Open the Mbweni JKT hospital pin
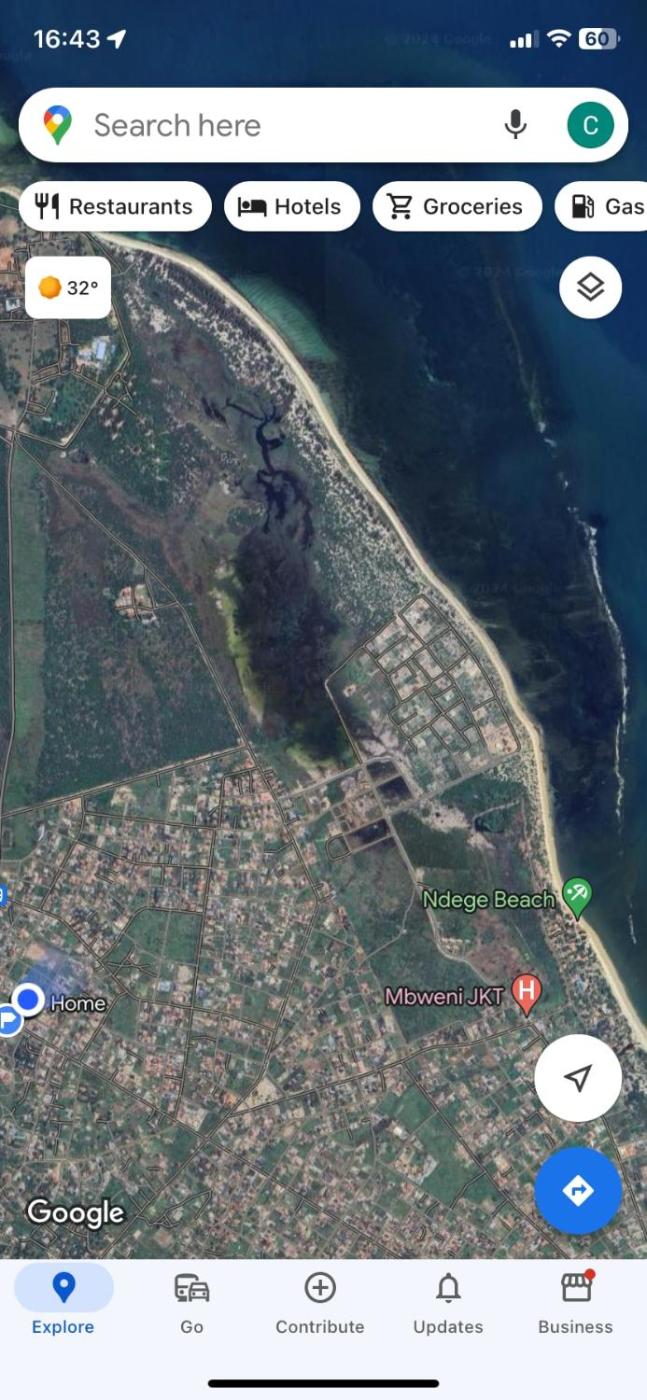This screenshot has height=1400, width=647. (526, 994)
